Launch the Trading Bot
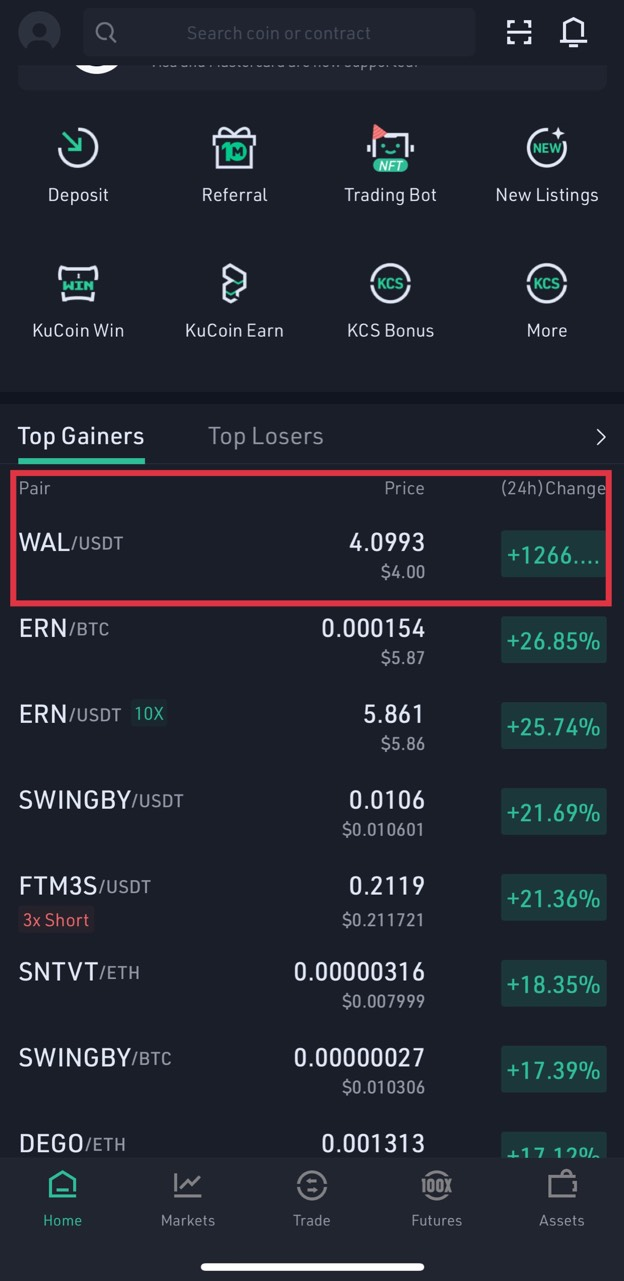 (390, 166)
